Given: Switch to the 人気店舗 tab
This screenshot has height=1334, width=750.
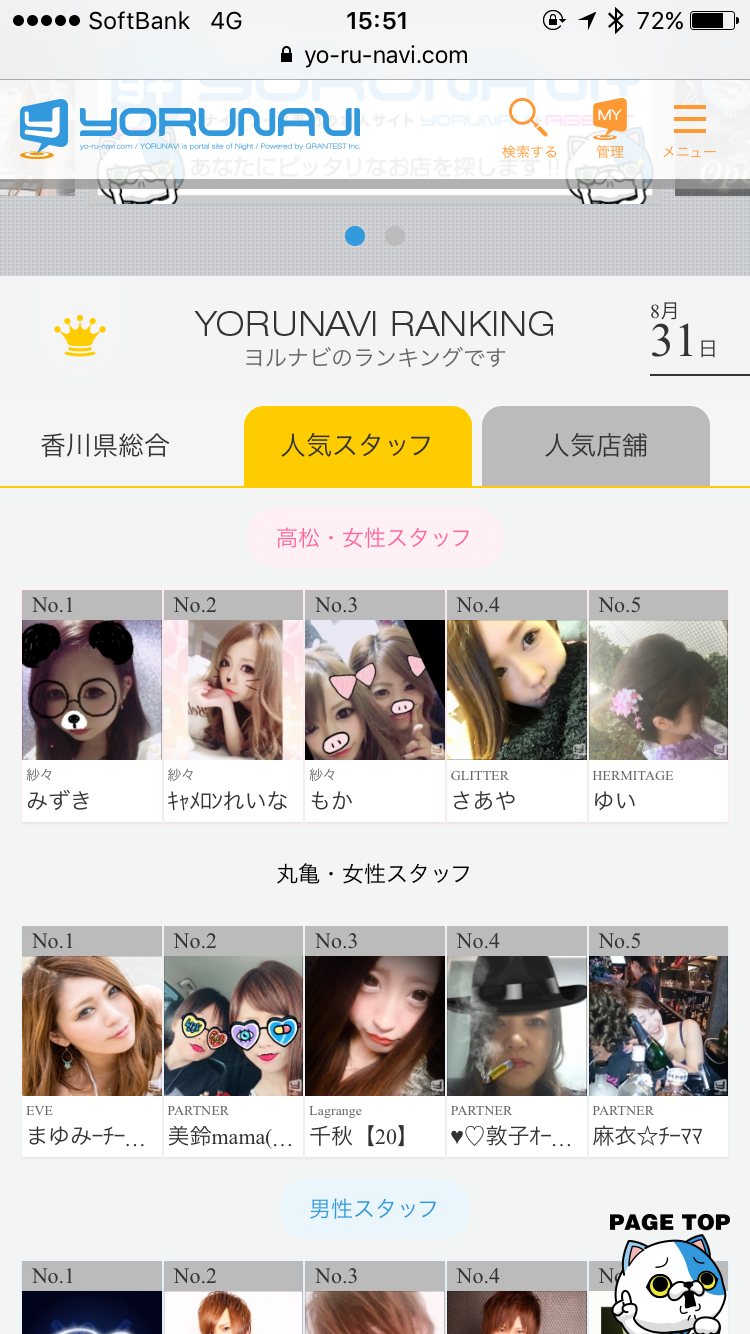Looking at the screenshot, I should pyautogui.click(x=596, y=446).
